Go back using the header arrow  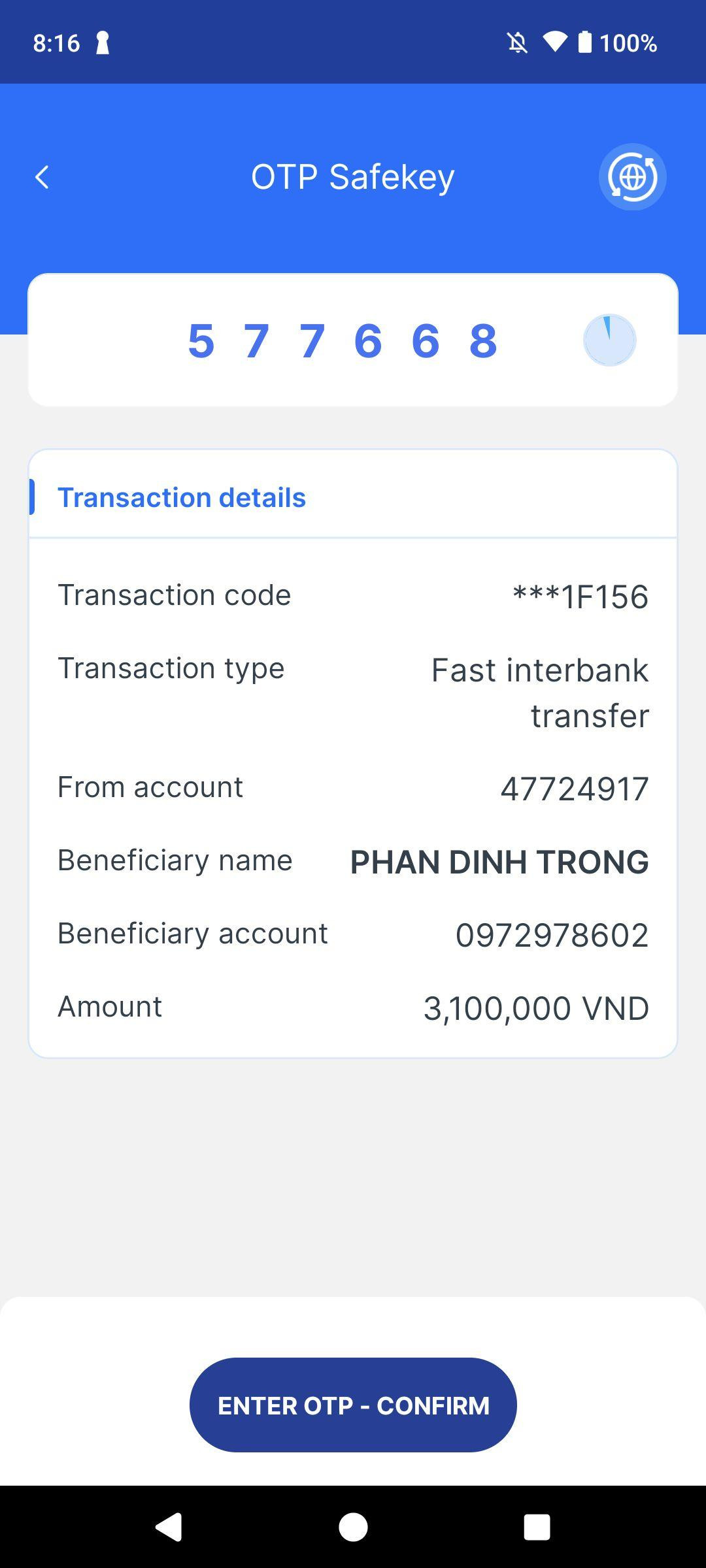42,177
